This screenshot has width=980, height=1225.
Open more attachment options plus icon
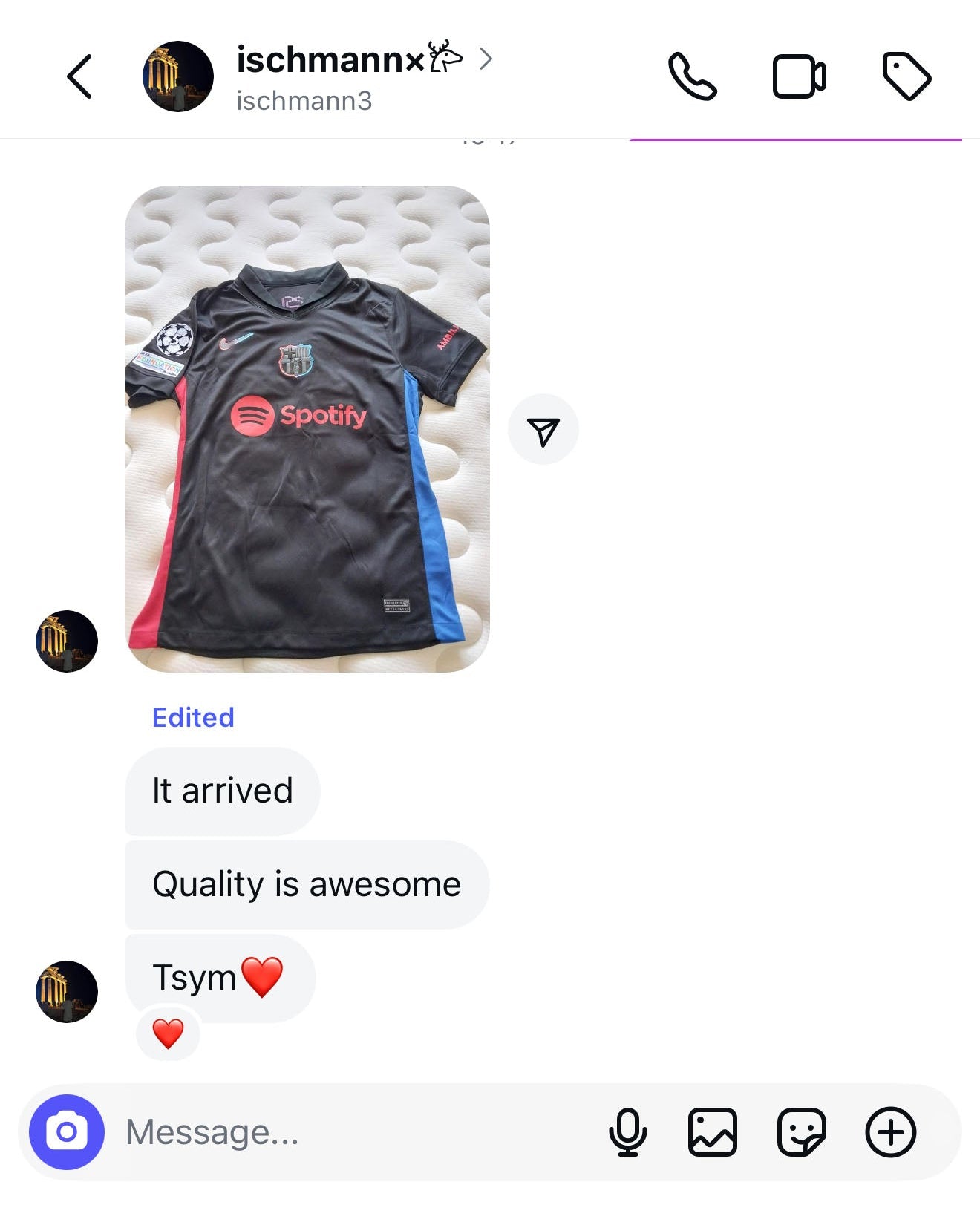[x=890, y=1132]
